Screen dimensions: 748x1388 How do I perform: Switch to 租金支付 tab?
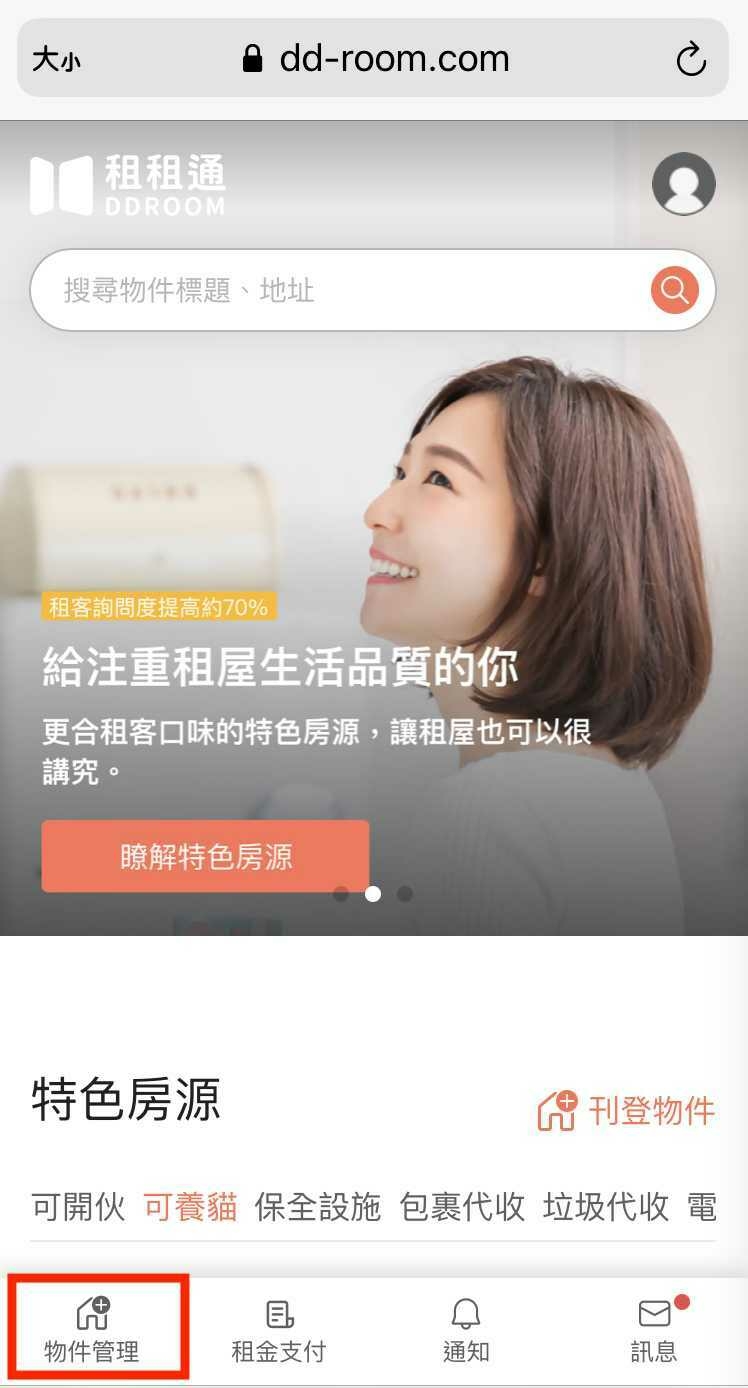pos(279,1331)
